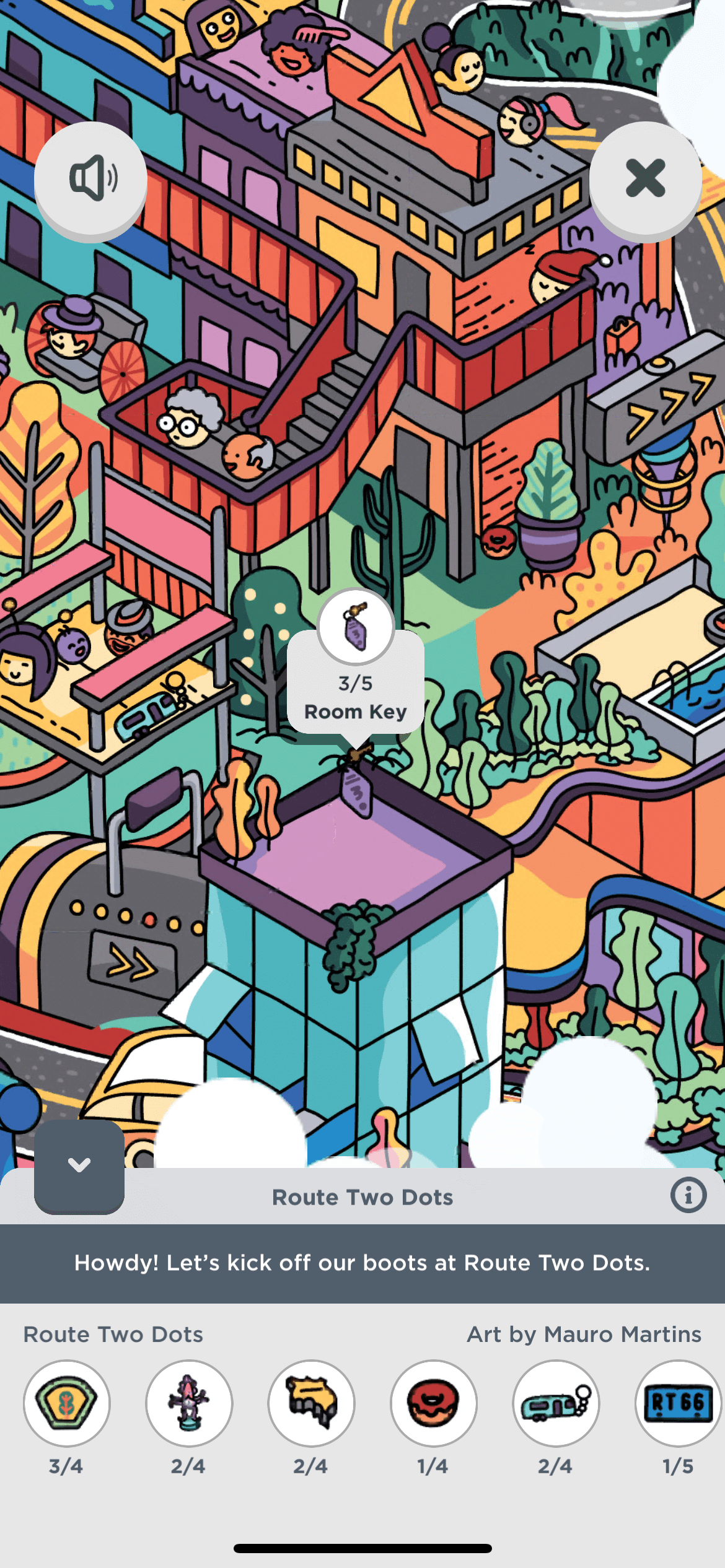725x1568 pixels.
Task: Select the RT 66 license plate item
Action: [x=678, y=1403]
